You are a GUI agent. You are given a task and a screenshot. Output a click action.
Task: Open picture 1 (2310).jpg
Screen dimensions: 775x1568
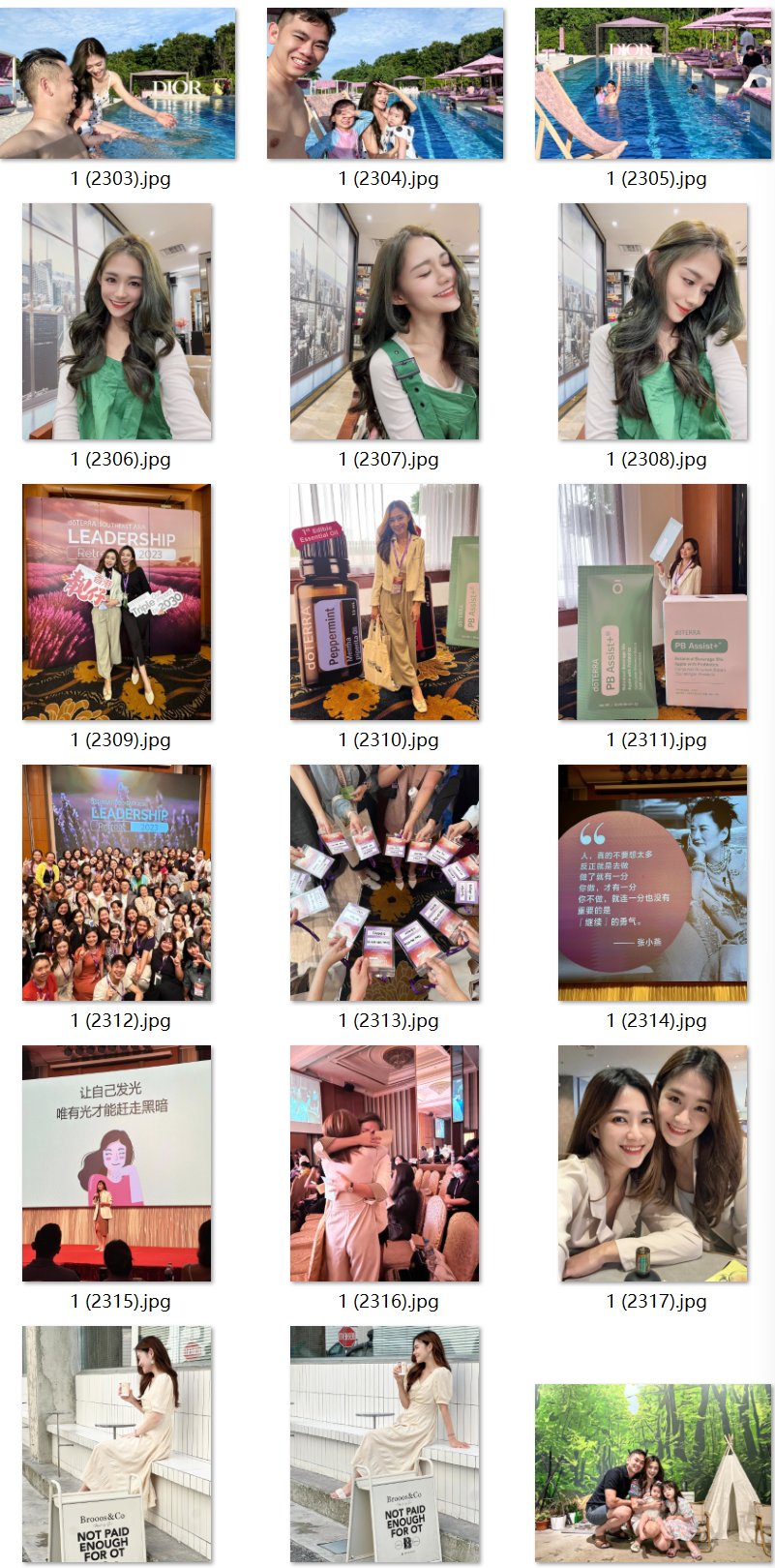tap(385, 602)
